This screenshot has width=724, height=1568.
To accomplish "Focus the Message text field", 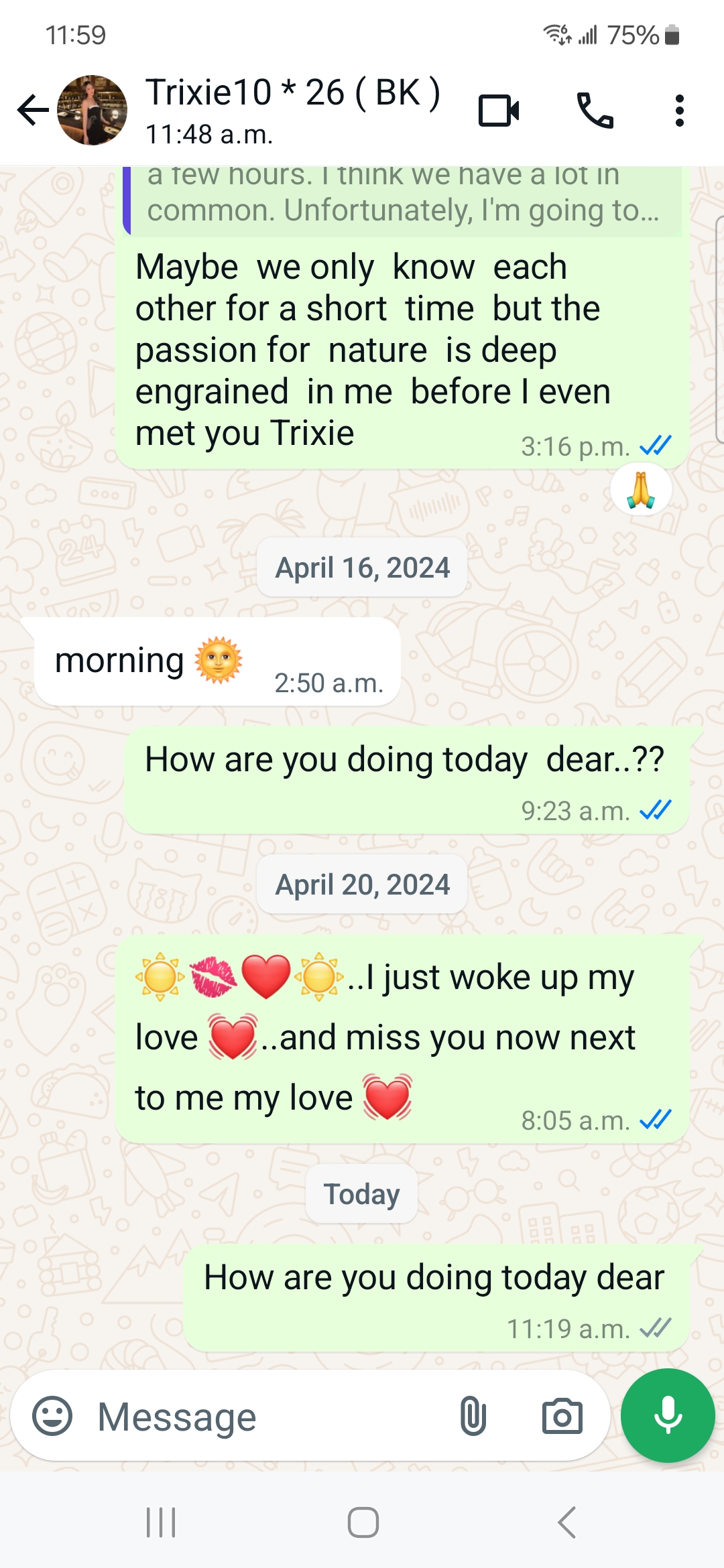I will 268,1417.
